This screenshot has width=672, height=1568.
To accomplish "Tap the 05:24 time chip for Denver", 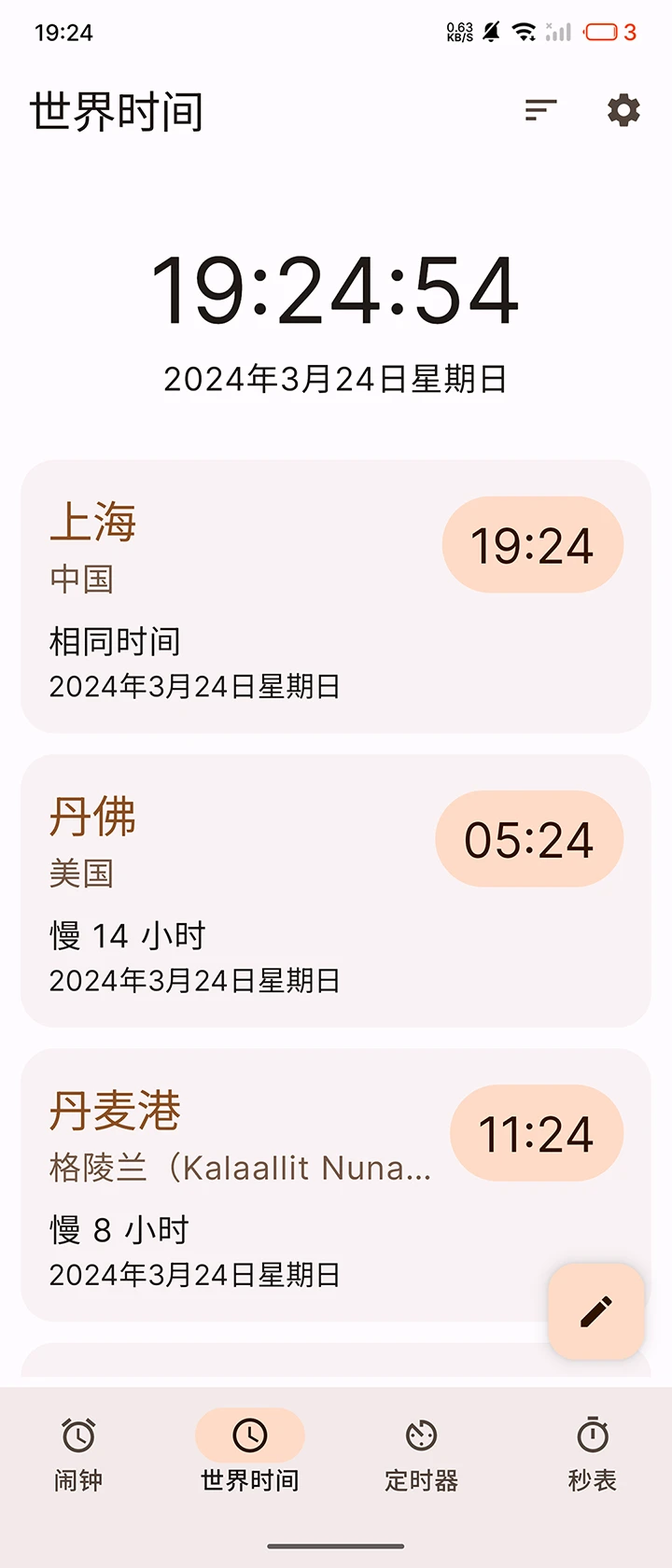I will click(x=528, y=838).
